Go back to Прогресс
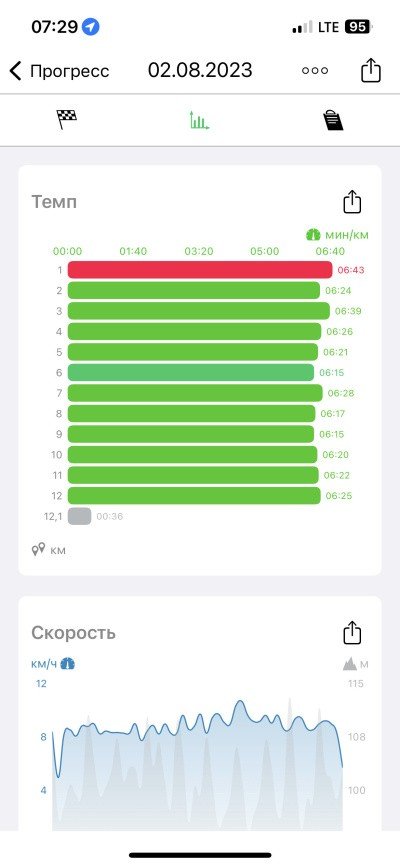 pyautogui.click(x=59, y=71)
